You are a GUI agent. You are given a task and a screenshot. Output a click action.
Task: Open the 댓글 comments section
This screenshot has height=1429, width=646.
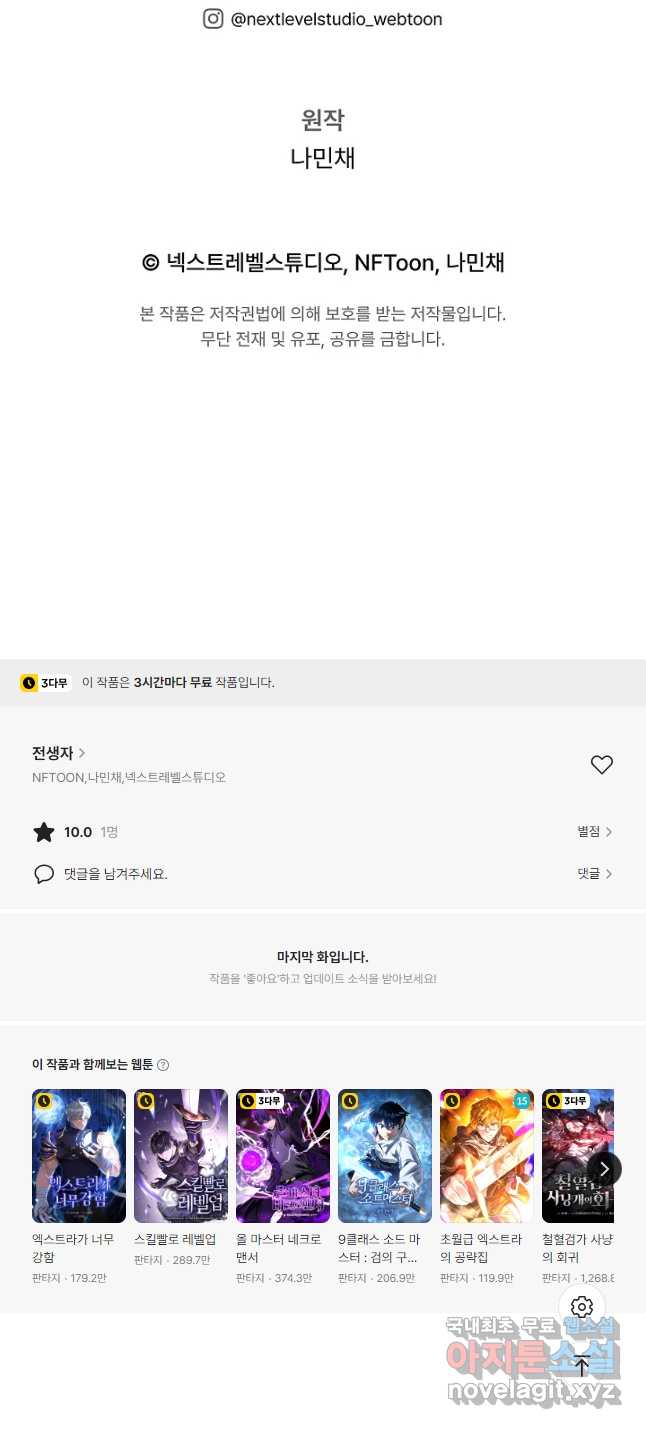pyautogui.click(x=594, y=874)
